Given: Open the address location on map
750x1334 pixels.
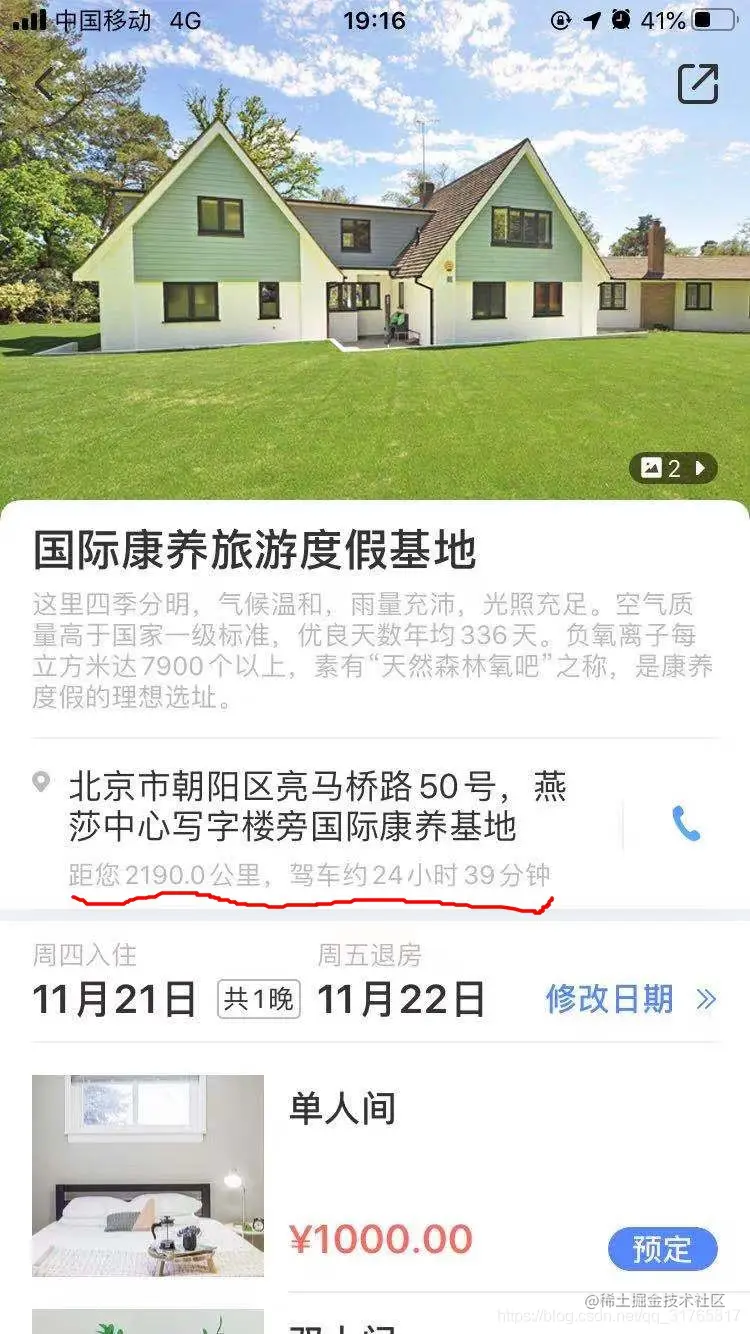Looking at the screenshot, I should (x=318, y=806).
